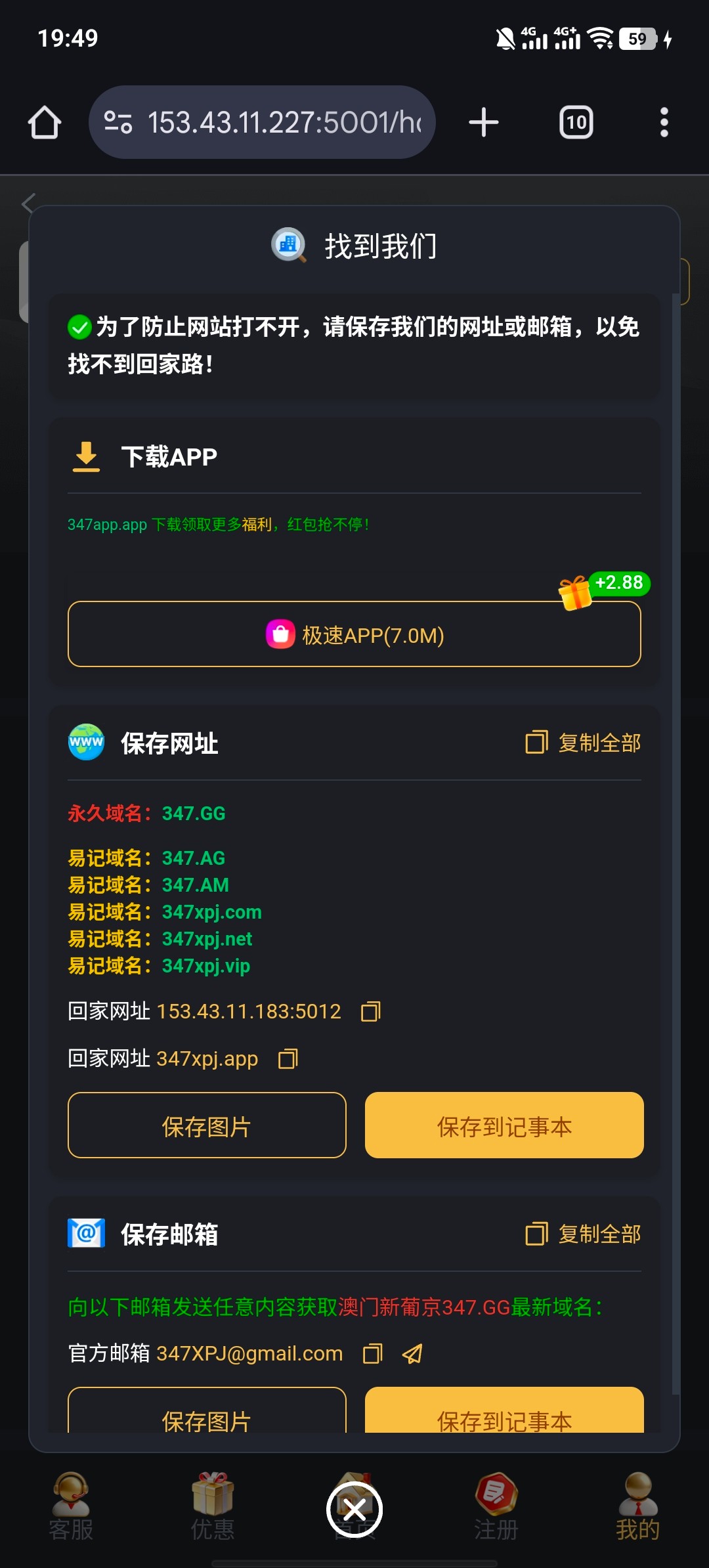The height and width of the screenshot is (1568, 709).
Task: Tap the browser home button
Action: [x=45, y=123]
